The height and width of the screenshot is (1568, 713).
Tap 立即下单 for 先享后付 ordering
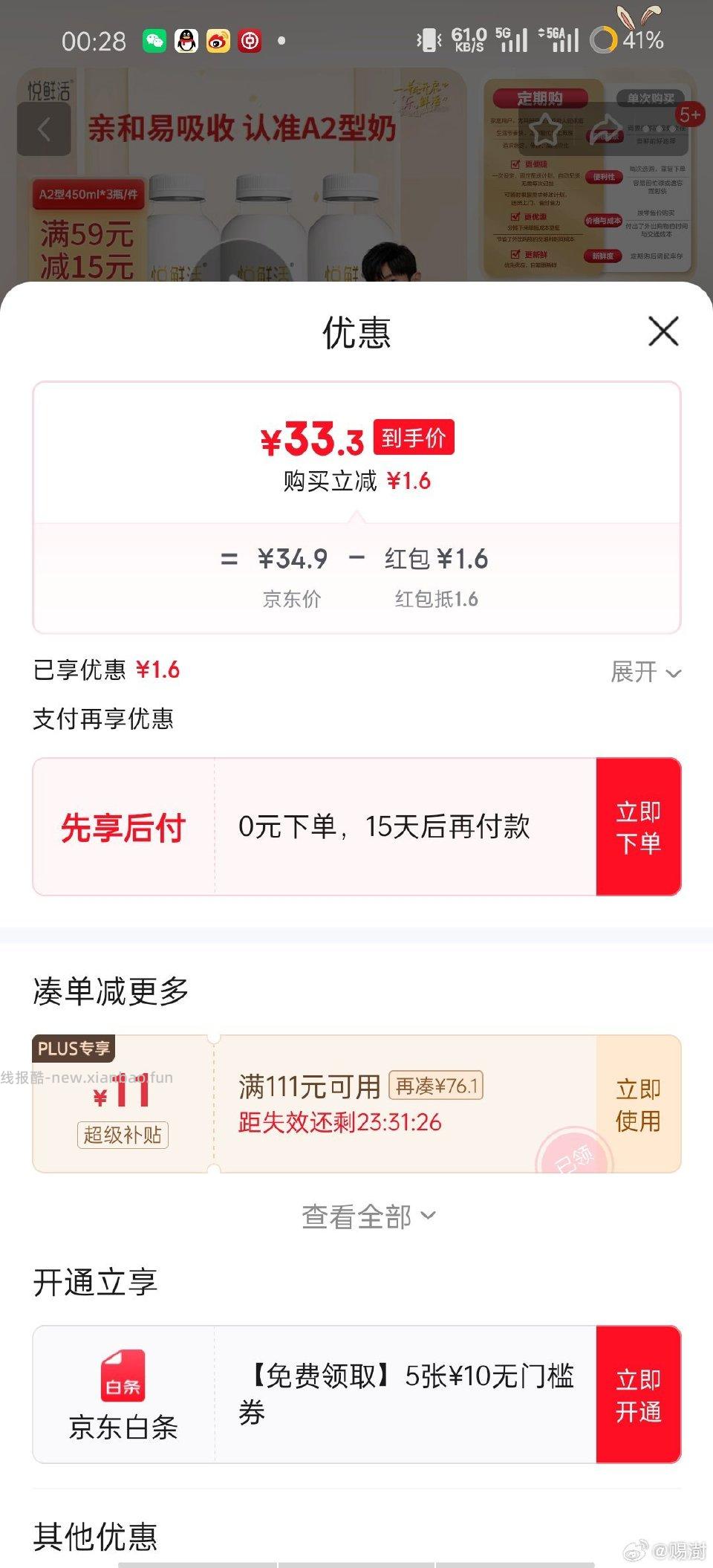(639, 827)
